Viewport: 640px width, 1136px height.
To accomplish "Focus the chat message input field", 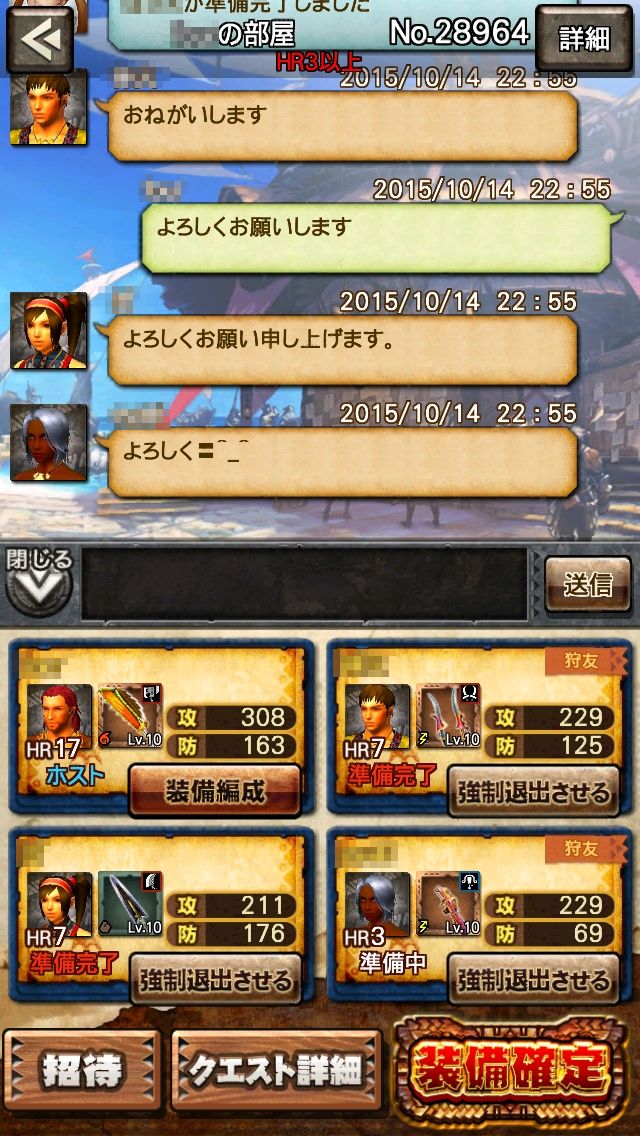I will [x=304, y=583].
